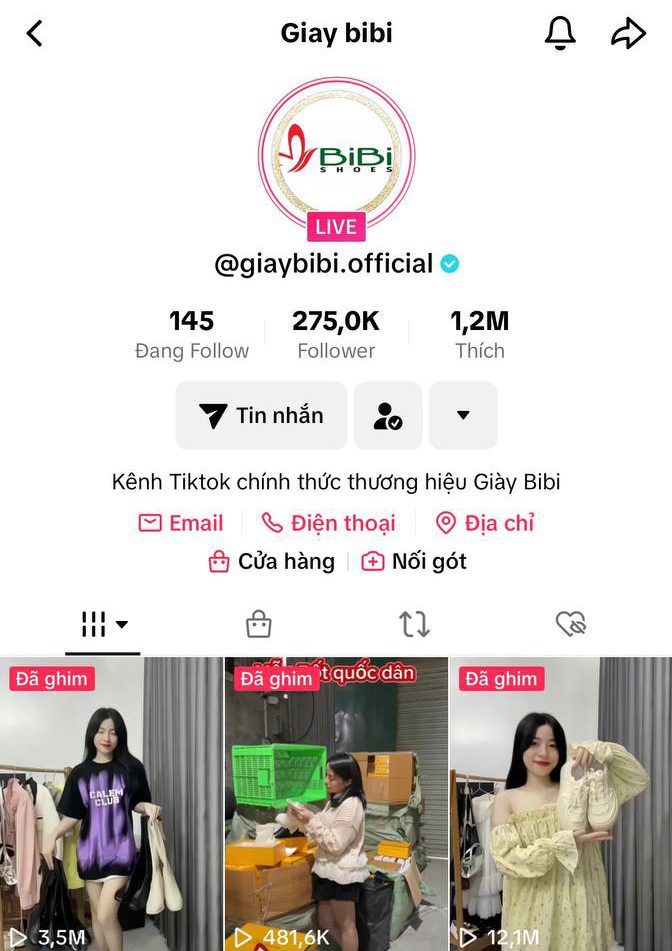This screenshot has height=951, width=672.
Task: Open the notifications bell
Action: click(x=560, y=33)
